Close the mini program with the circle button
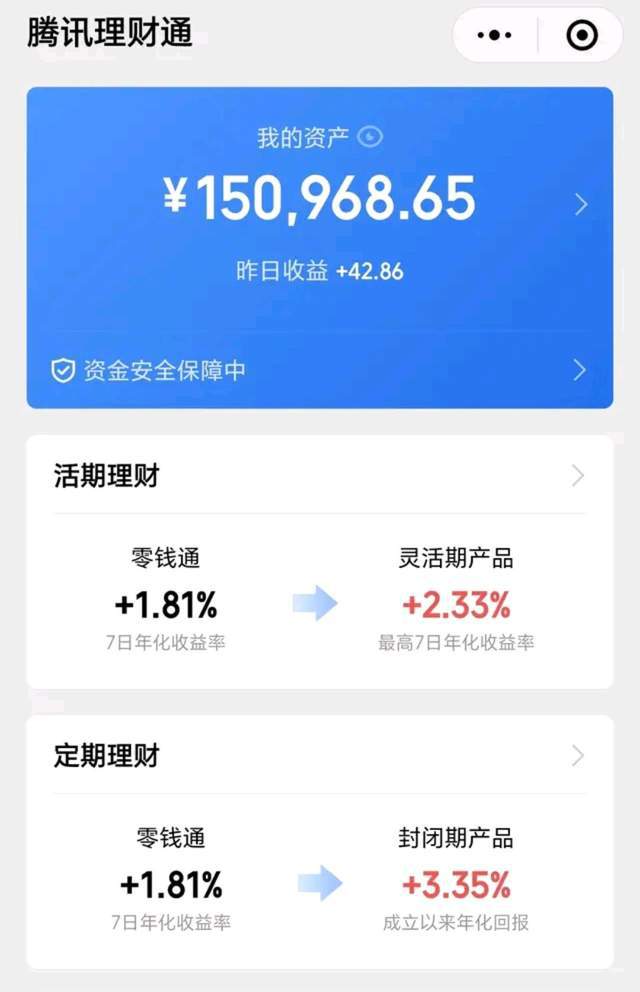 (581, 36)
